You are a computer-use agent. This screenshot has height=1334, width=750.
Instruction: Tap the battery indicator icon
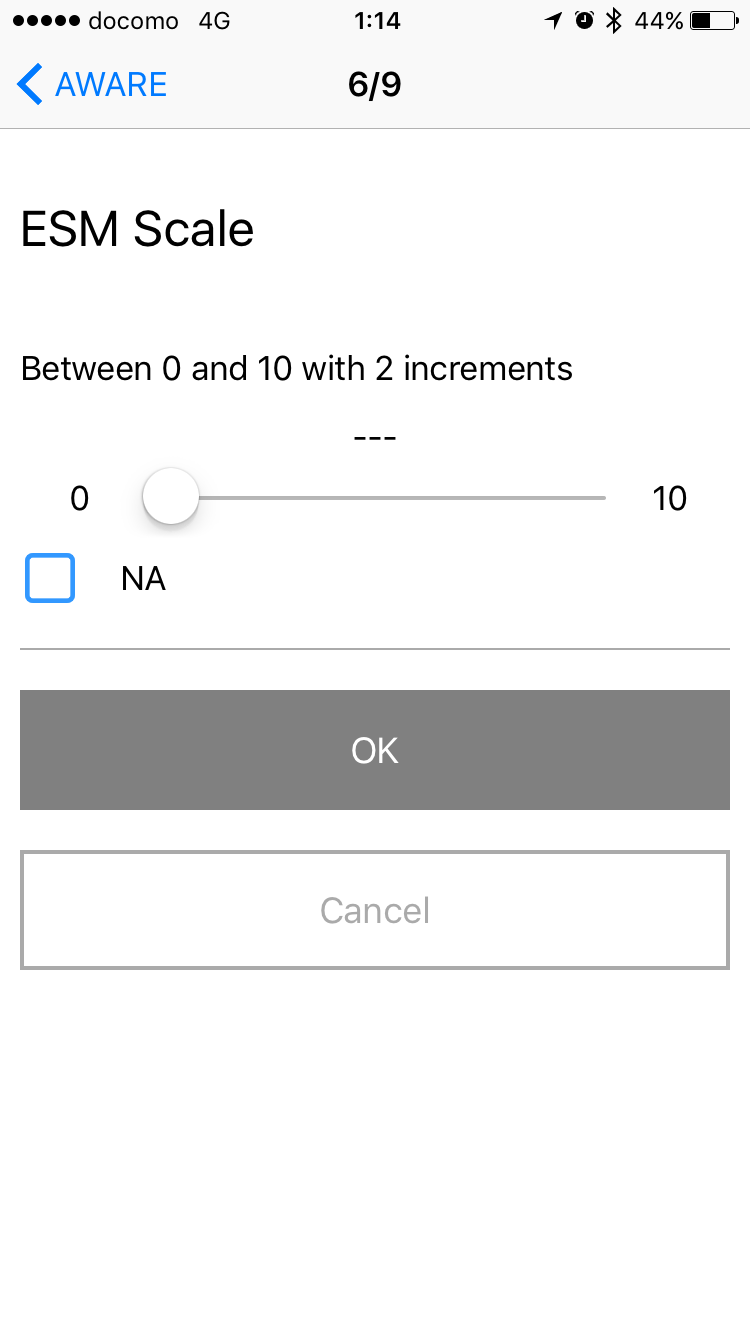click(711, 19)
